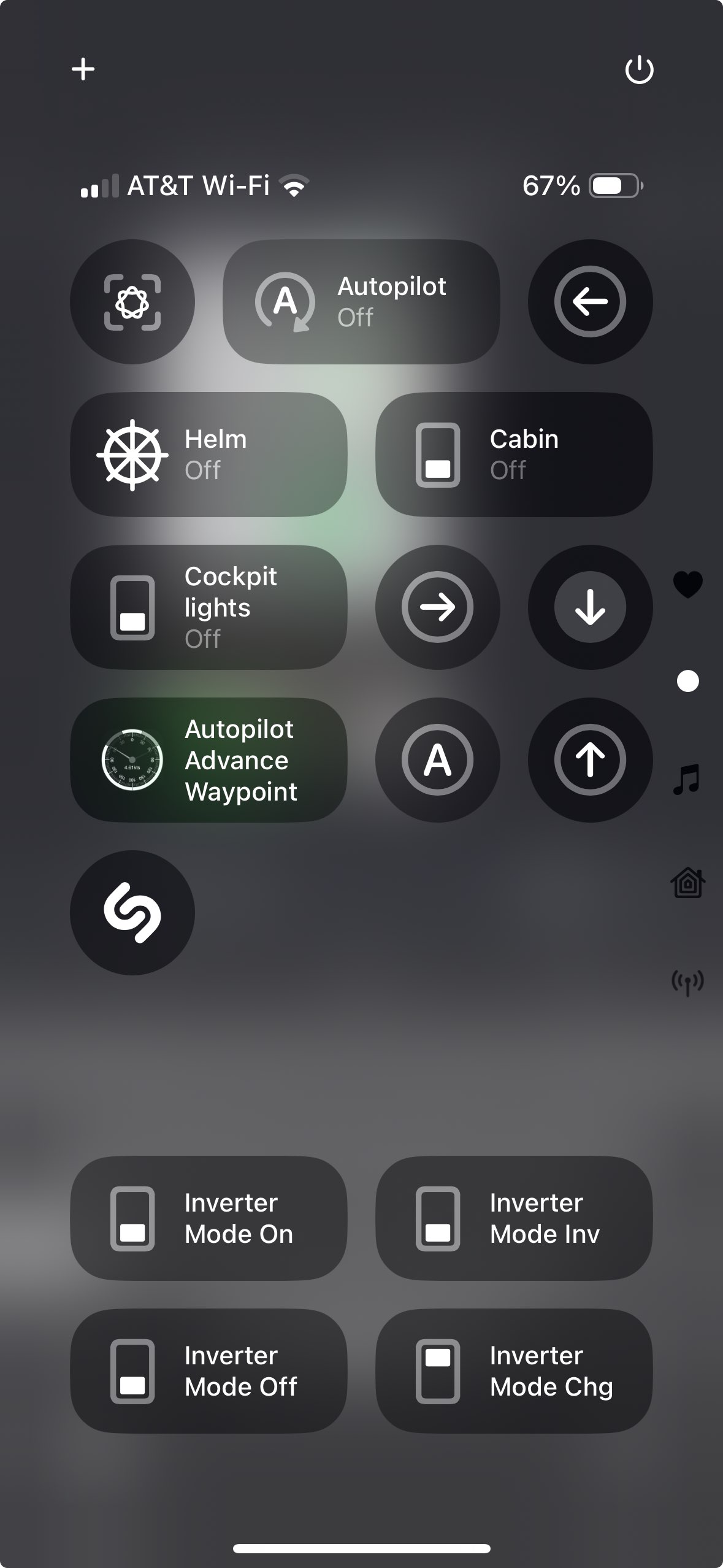Activate Inverter Mode On

[208, 1218]
